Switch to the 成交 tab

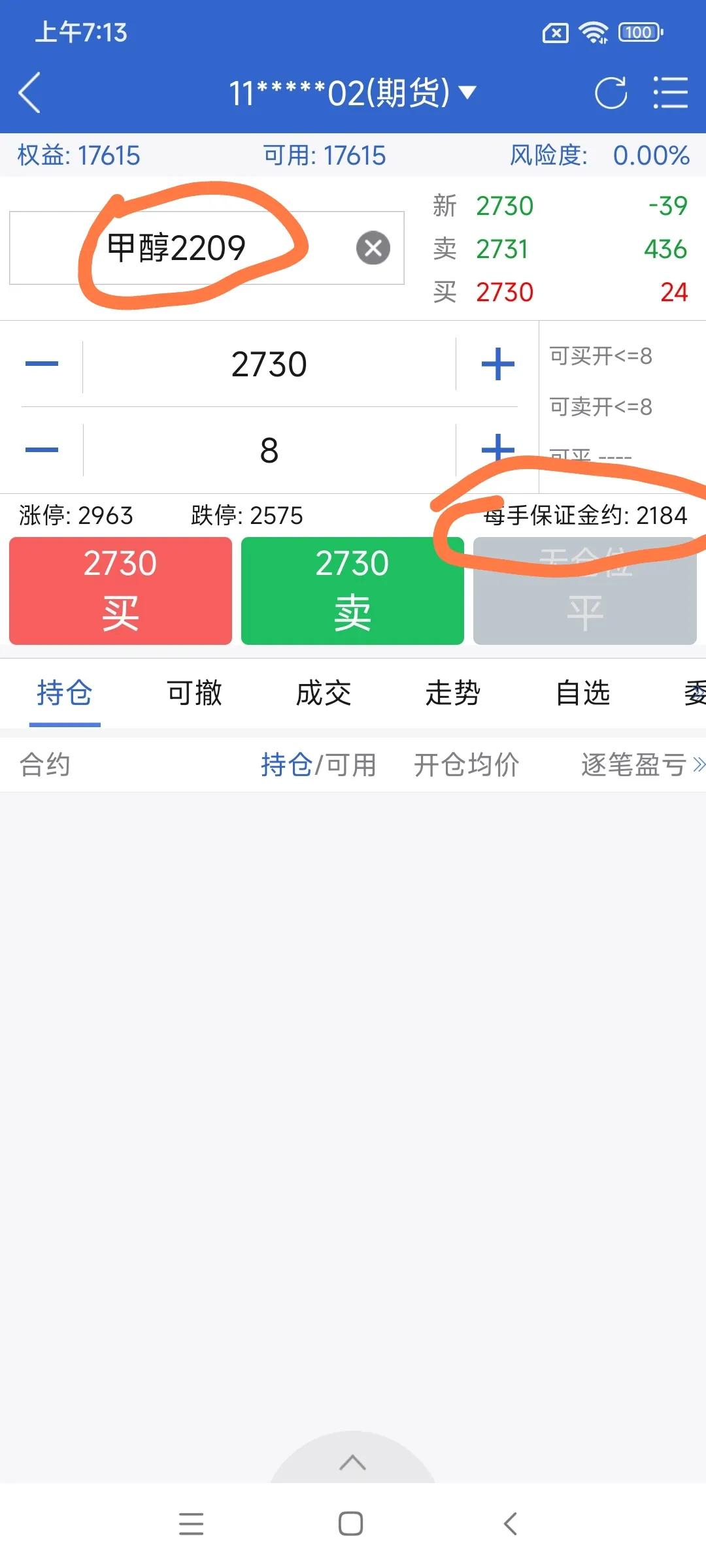[x=324, y=693]
